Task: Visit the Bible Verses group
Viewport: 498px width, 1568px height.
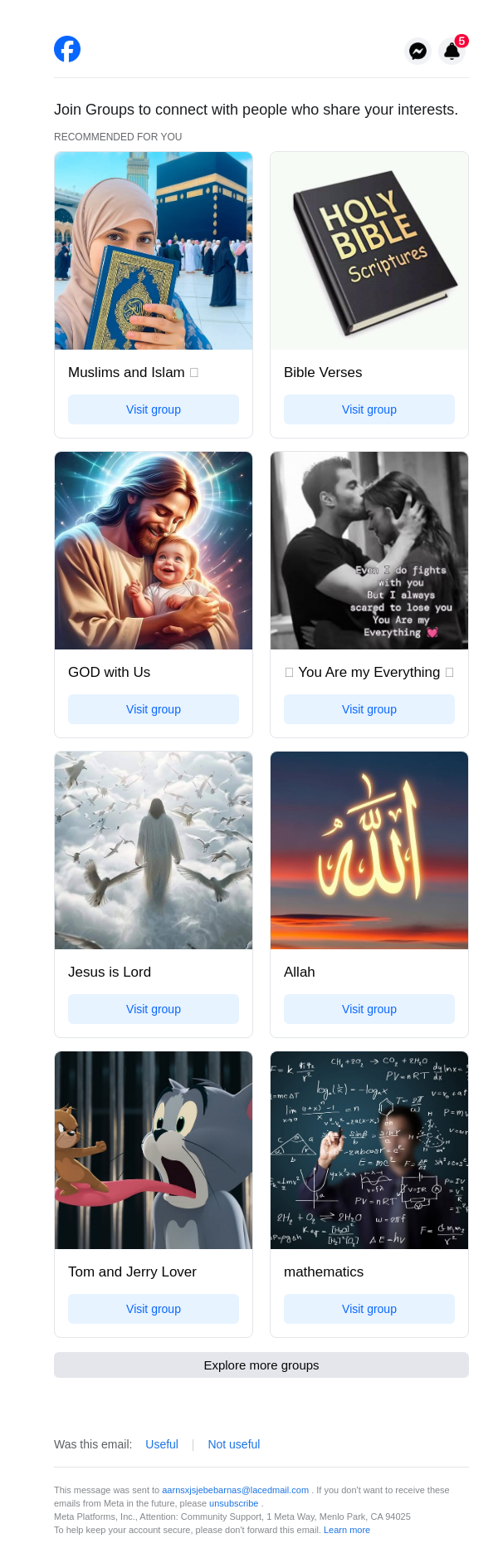Action: point(369,409)
